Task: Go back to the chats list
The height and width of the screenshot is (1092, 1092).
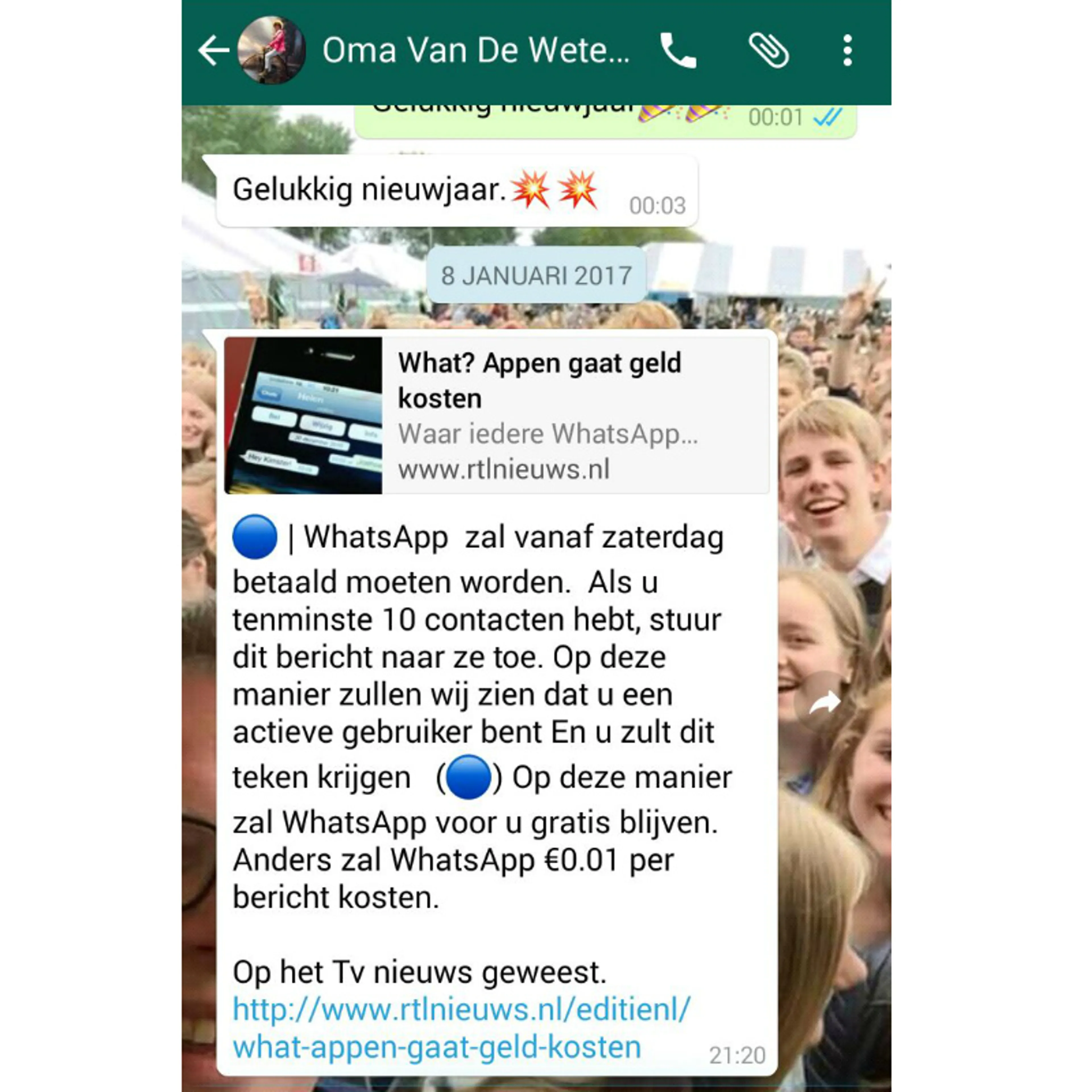Action: pyautogui.click(x=212, y=51)
